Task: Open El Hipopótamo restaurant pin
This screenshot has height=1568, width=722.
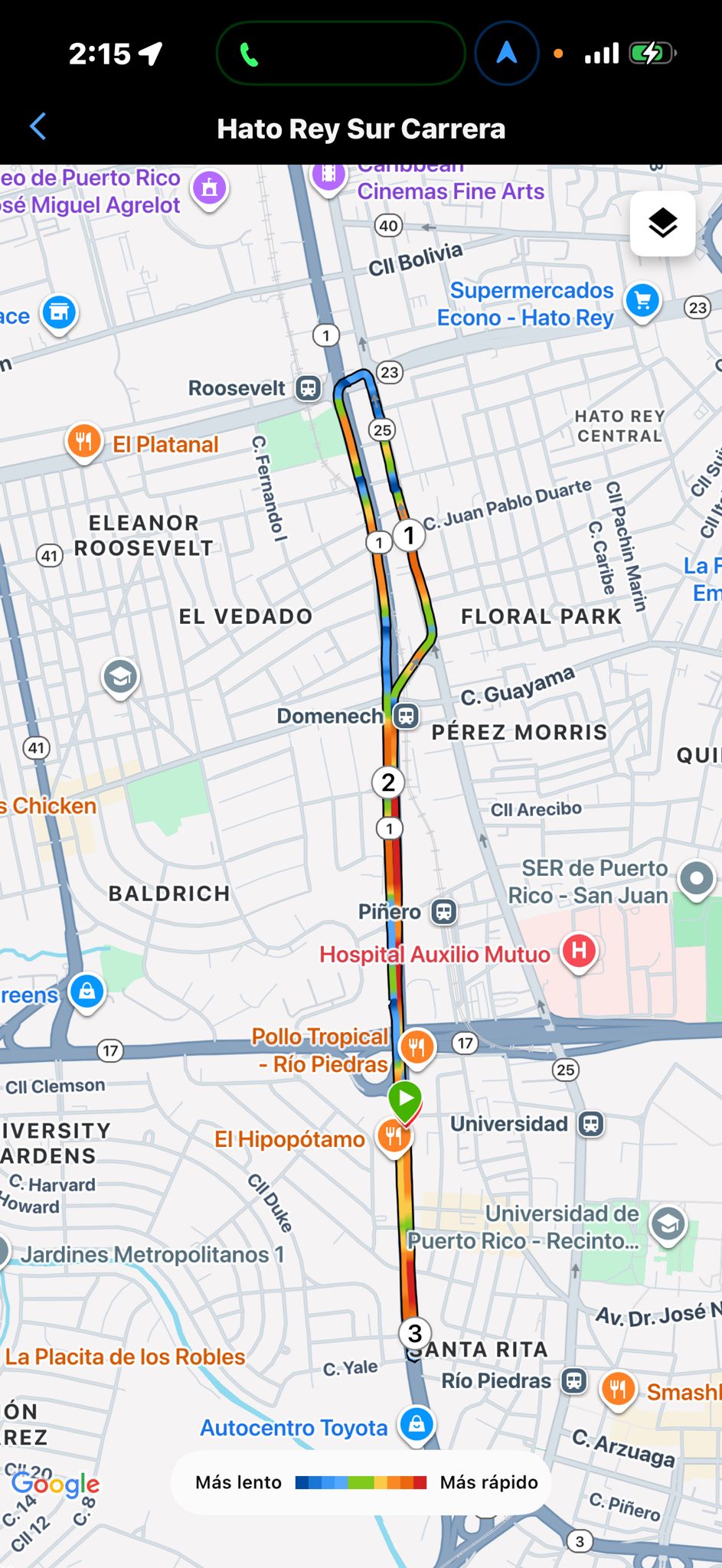Action: (x=394, y=1136)
